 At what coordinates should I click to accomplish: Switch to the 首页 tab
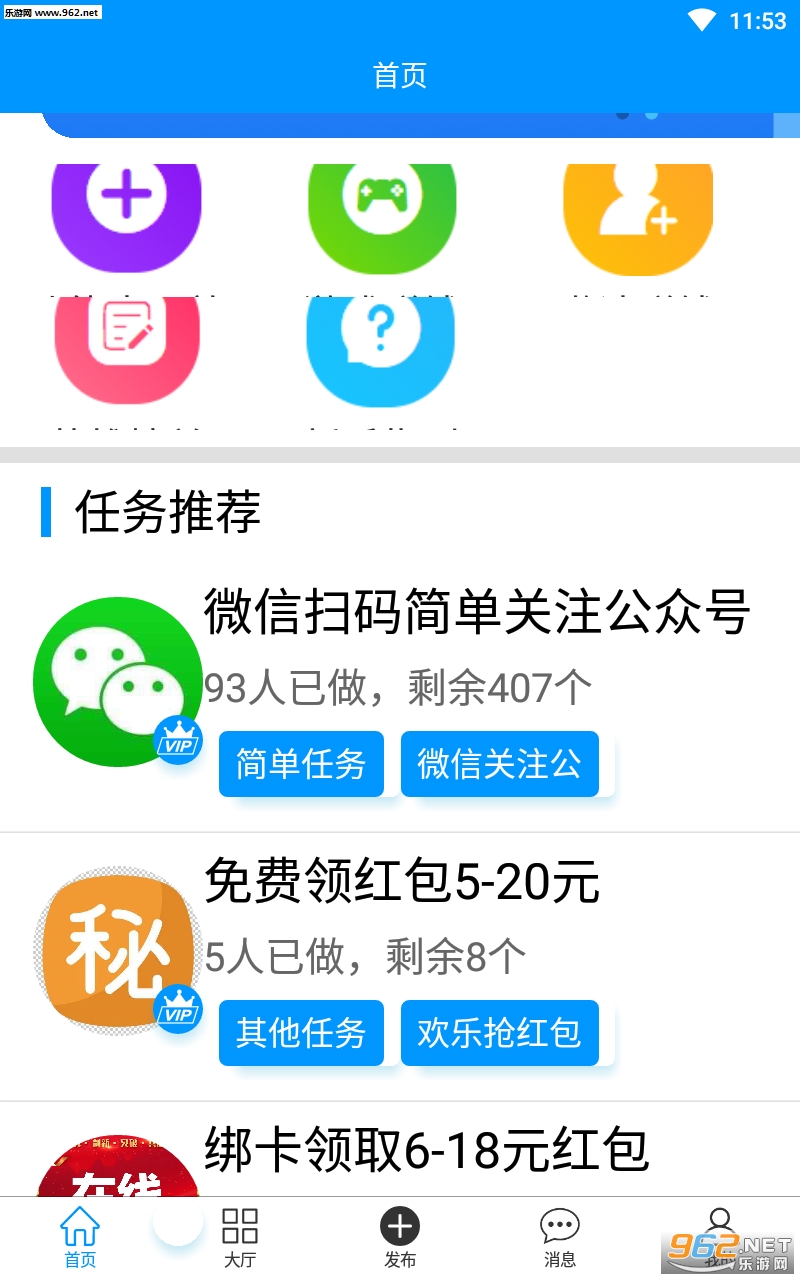(x=80, y=1238)
